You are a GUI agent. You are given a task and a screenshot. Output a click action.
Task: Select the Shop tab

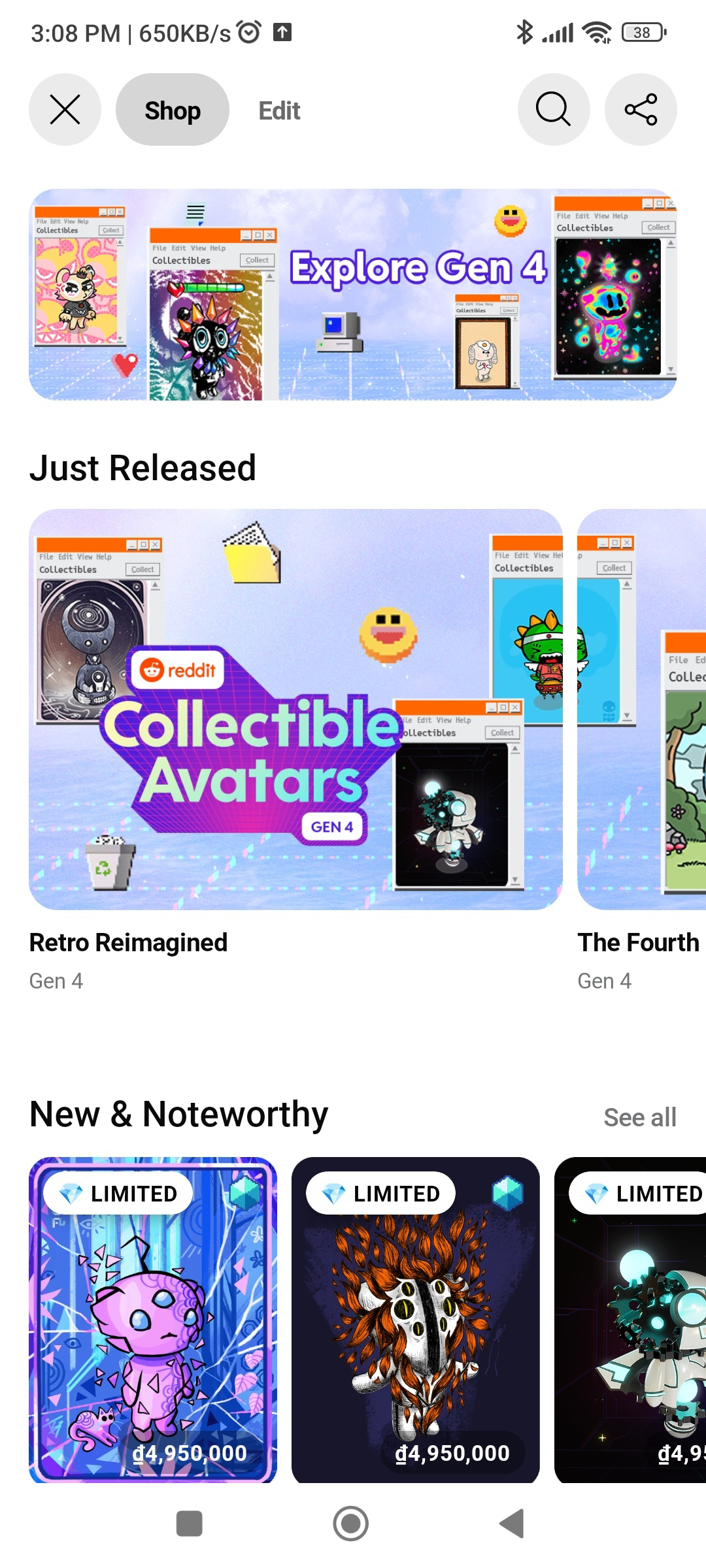click(x=173, y=110)
